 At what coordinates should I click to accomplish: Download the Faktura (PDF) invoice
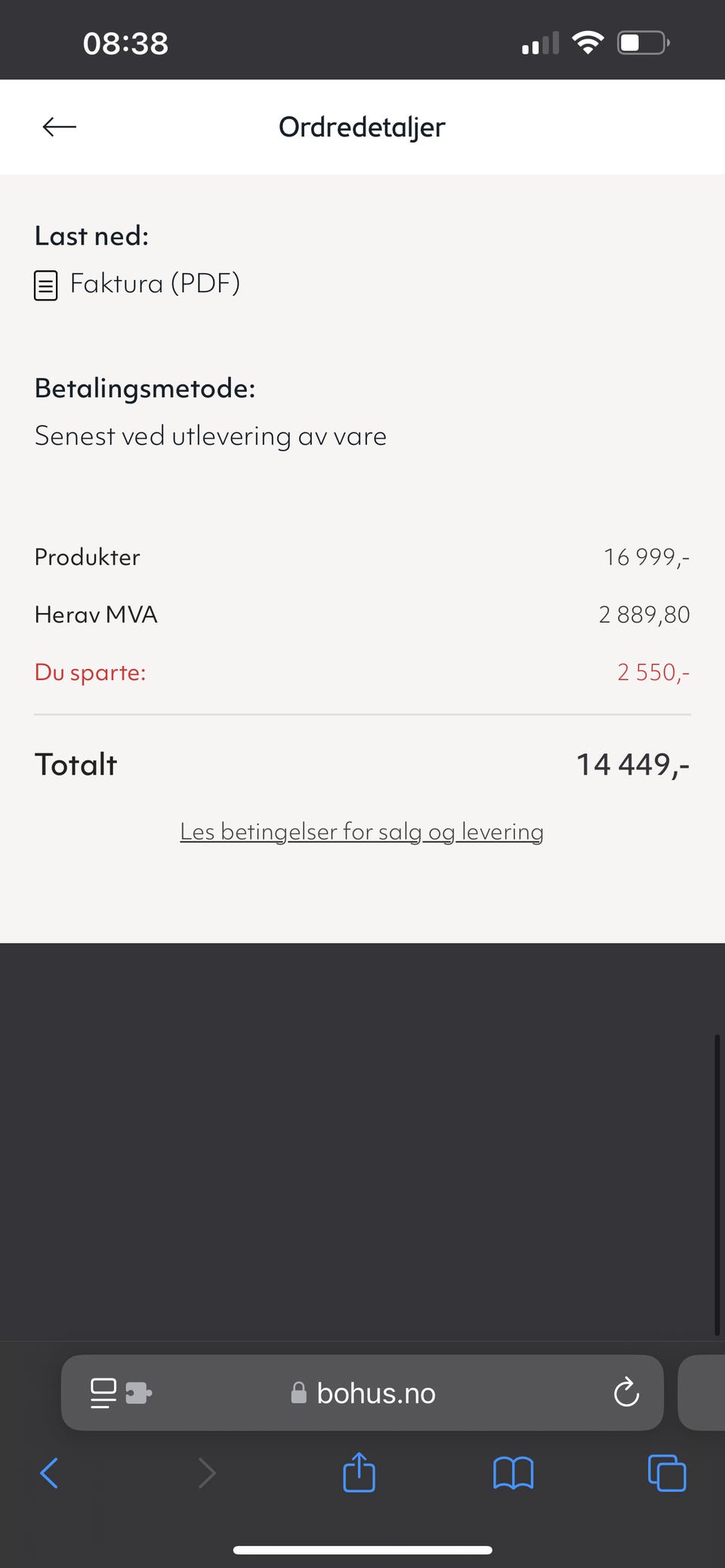point(155,284)
